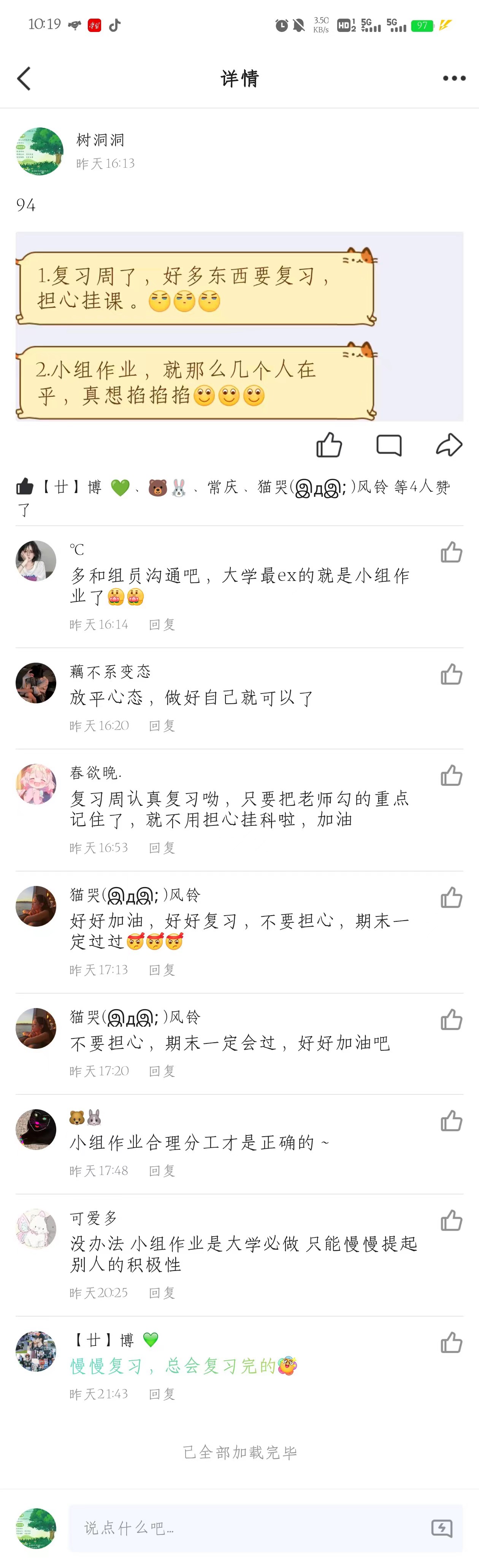Image resolution: width=479 pixels, height=1568 pixels.
Task: Like 春欲晚.'s comment
Action: (451, 776)
